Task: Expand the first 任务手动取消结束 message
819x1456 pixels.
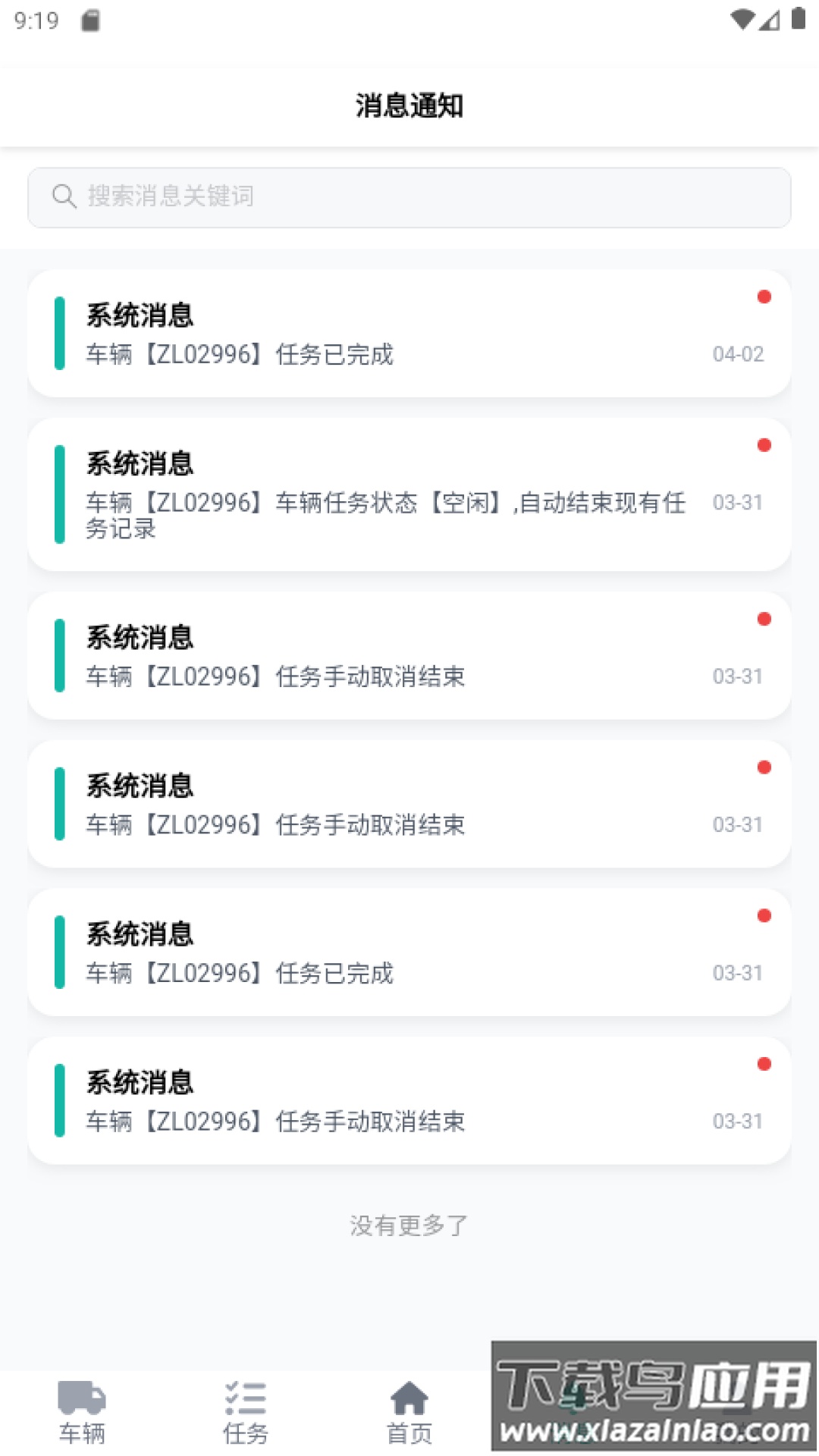Action: click(x=409, y=654)
